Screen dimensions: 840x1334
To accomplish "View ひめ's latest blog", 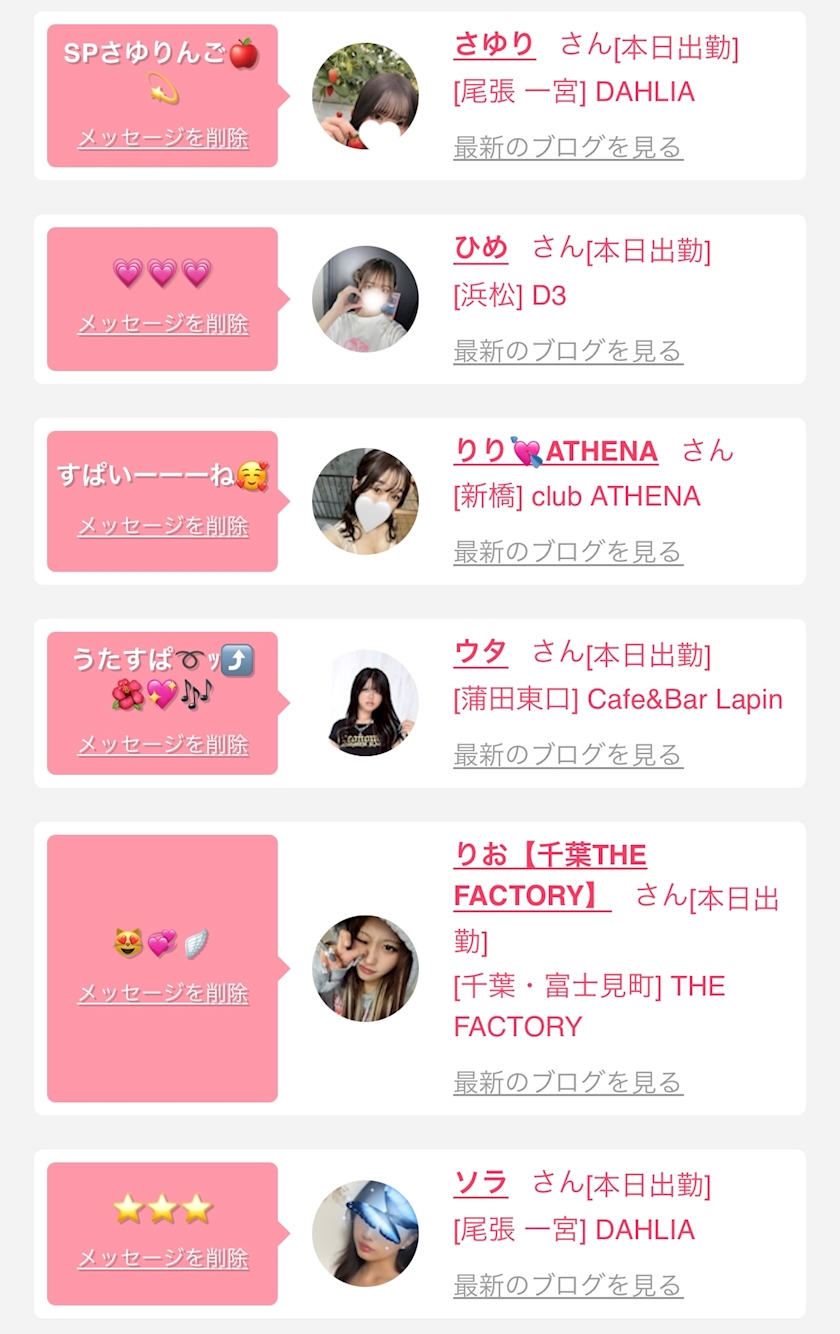I will (x=567, y=351).
